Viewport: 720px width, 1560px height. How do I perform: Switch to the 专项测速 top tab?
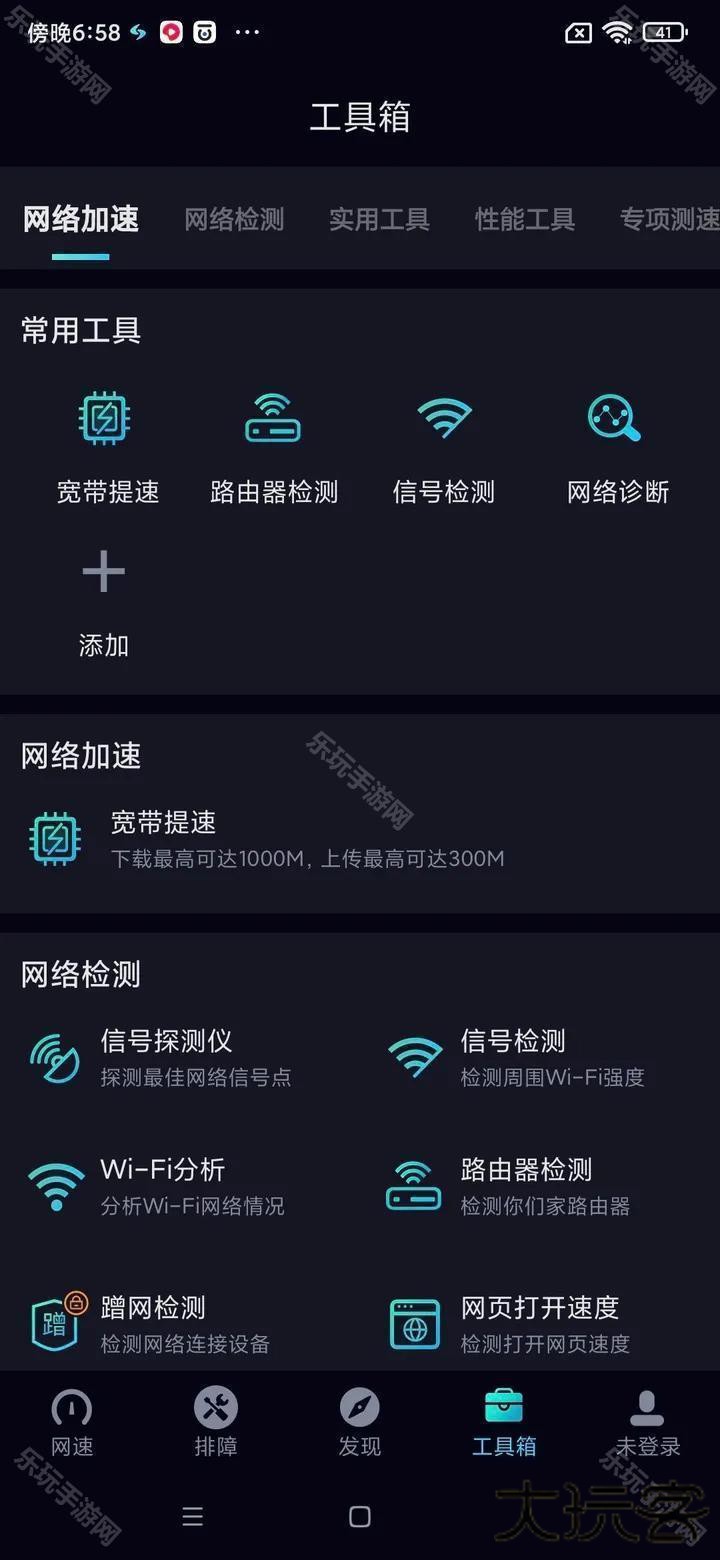click(668, 219)
